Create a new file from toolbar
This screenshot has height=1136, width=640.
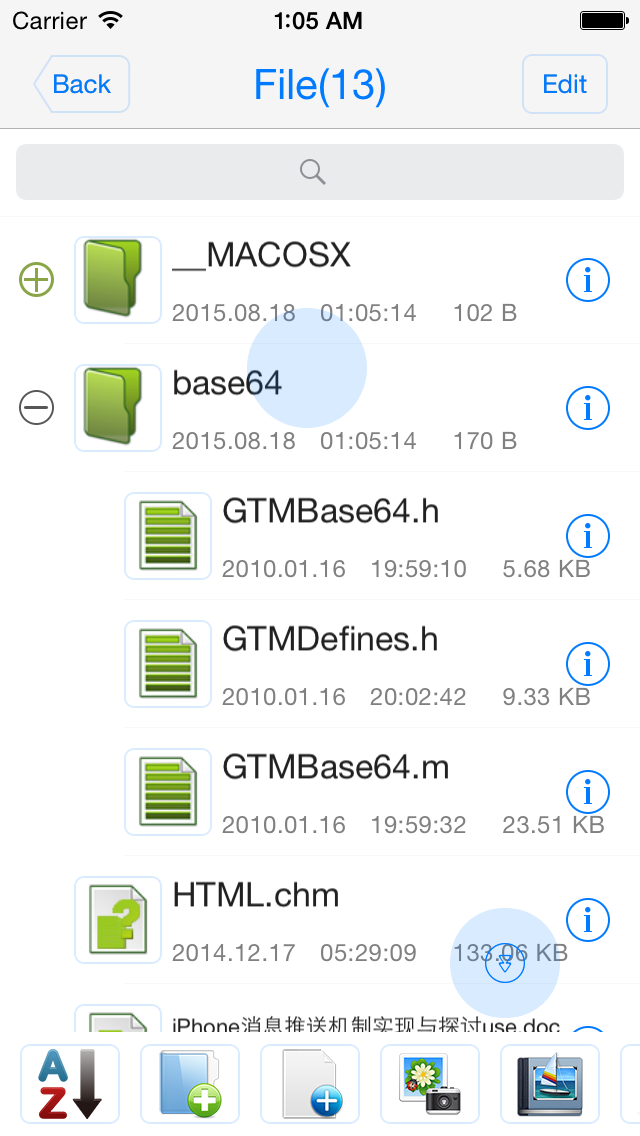pyautogui.click(x=310, y=1084)
